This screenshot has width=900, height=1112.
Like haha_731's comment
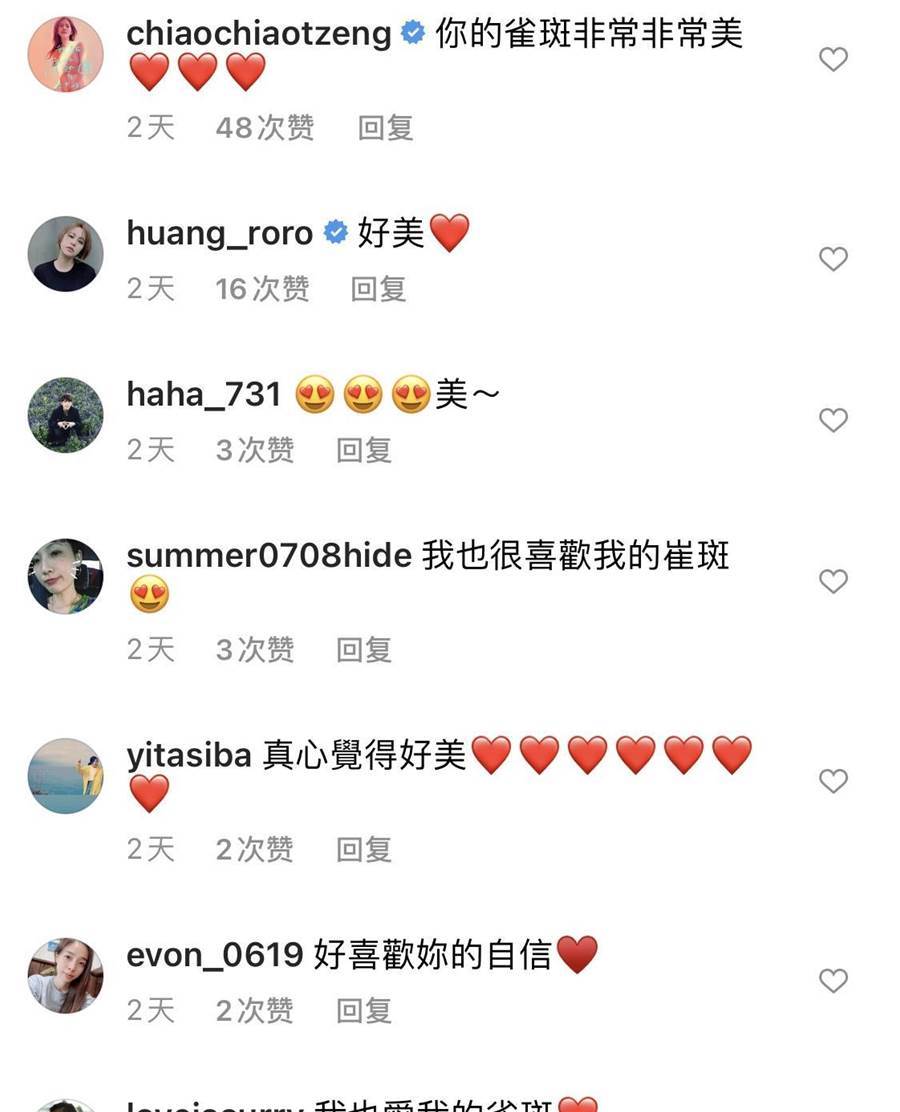coord(833,420)
